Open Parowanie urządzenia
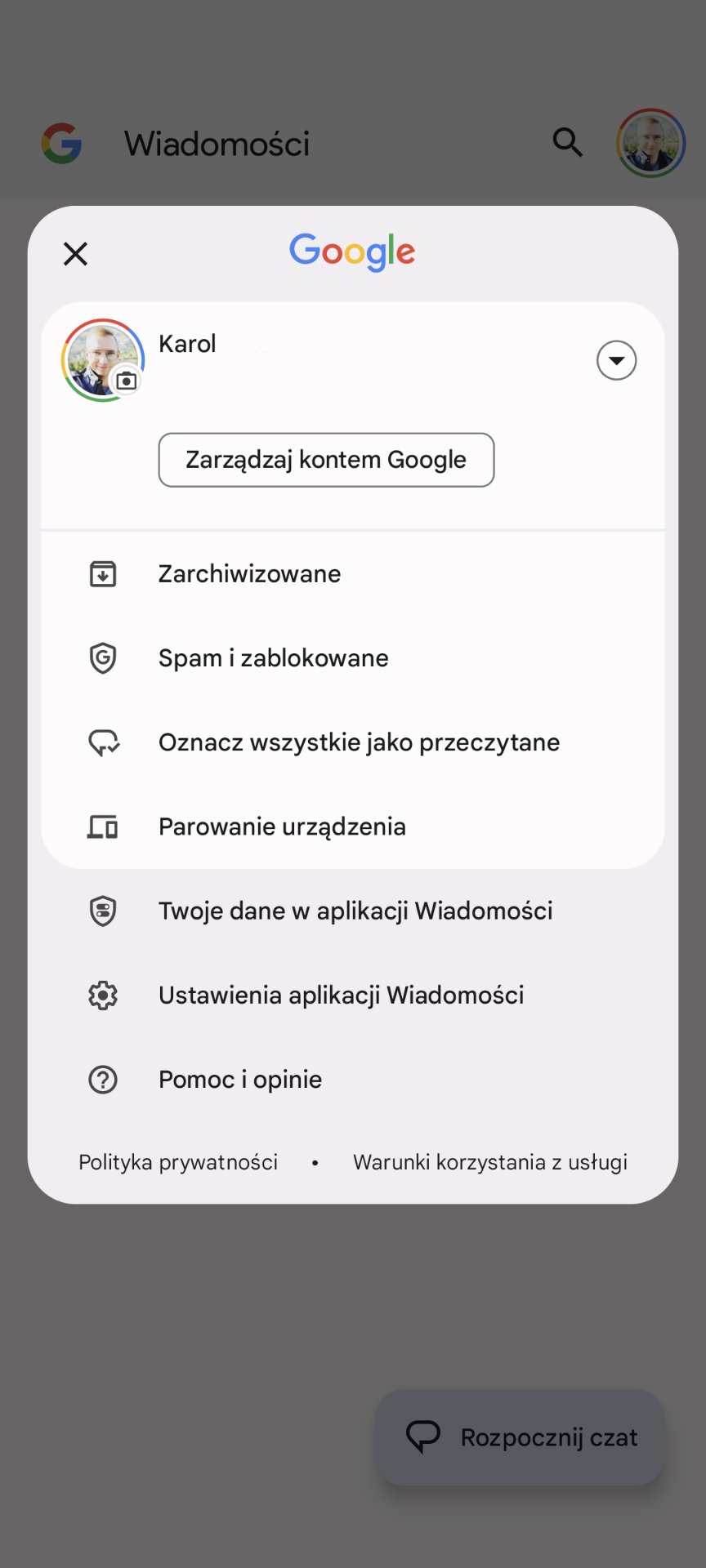Viewport: 706px width, 1568px height. click(x=353, y=826)
